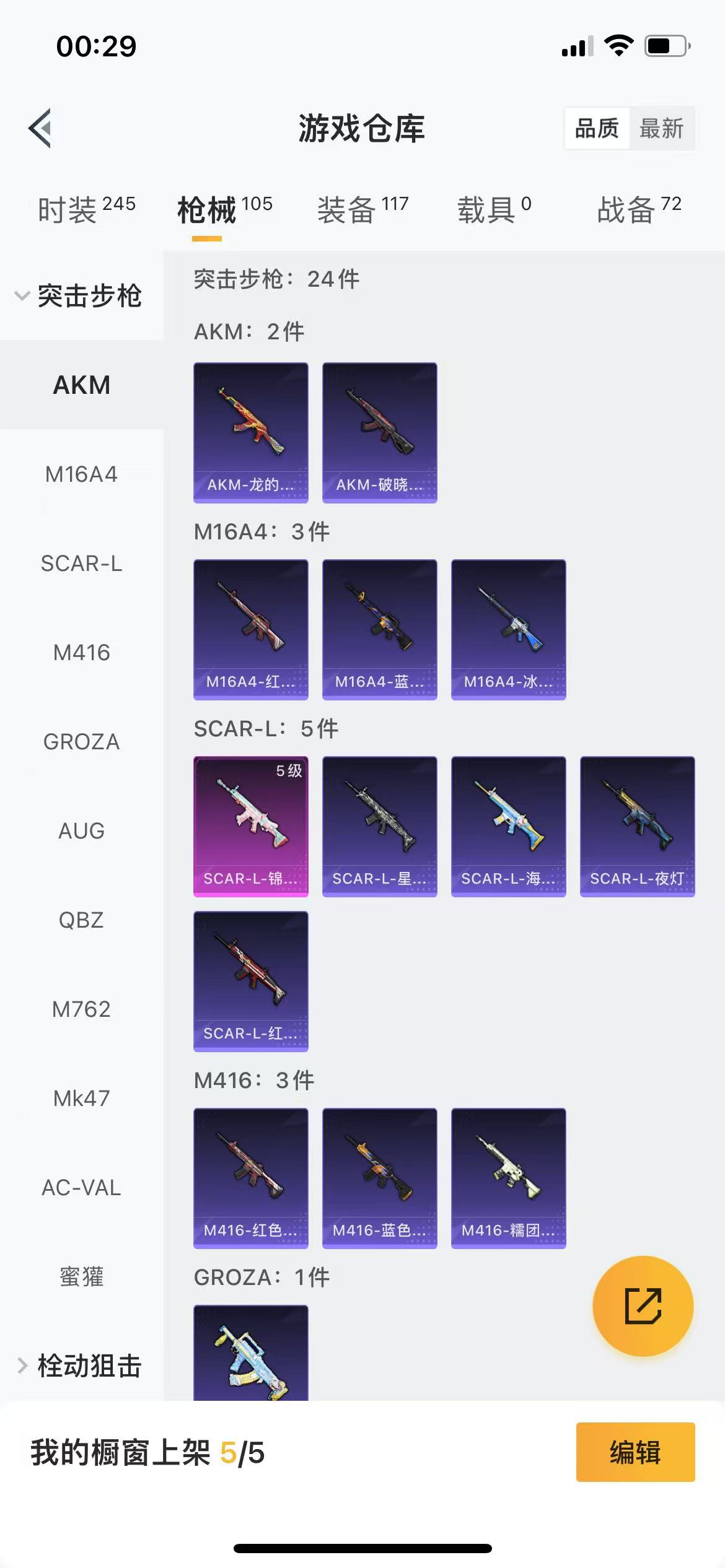This screenshot has width=725, height=1568.
Task: Select GROZA in the sidebar
Action: click(x=81, y=742)
